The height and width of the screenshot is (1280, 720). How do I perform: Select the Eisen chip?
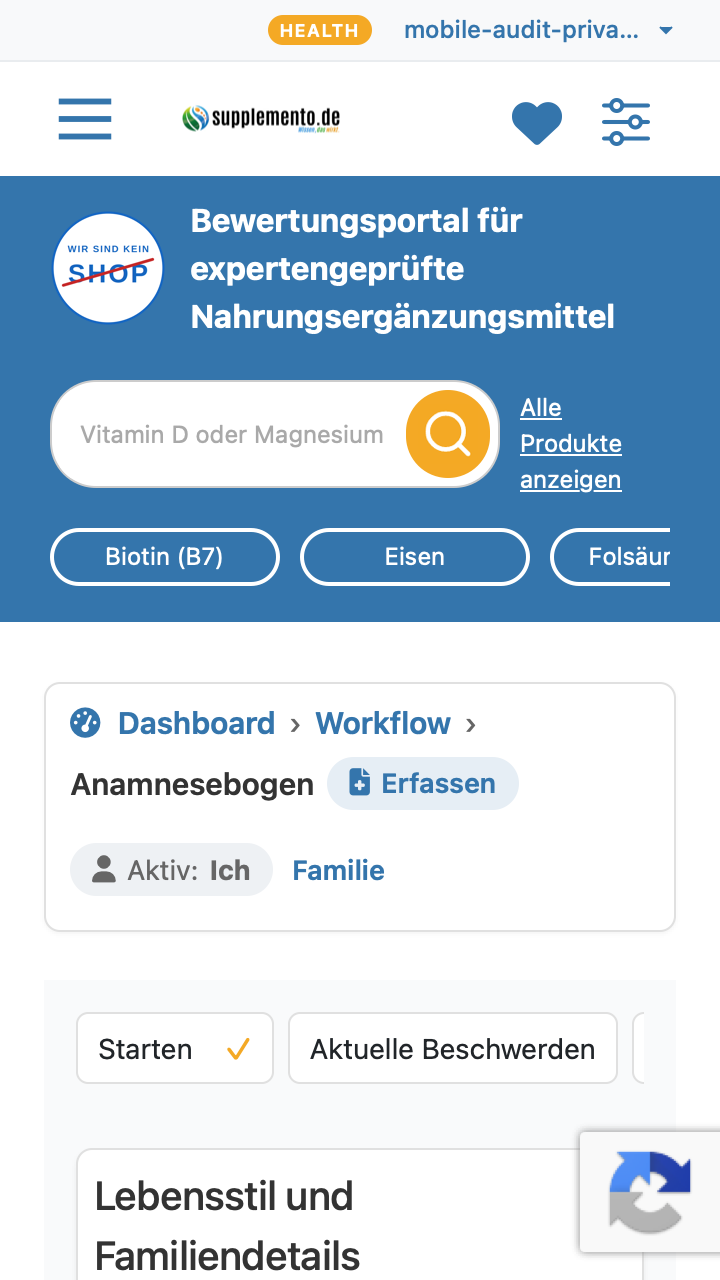coord(415,556)
